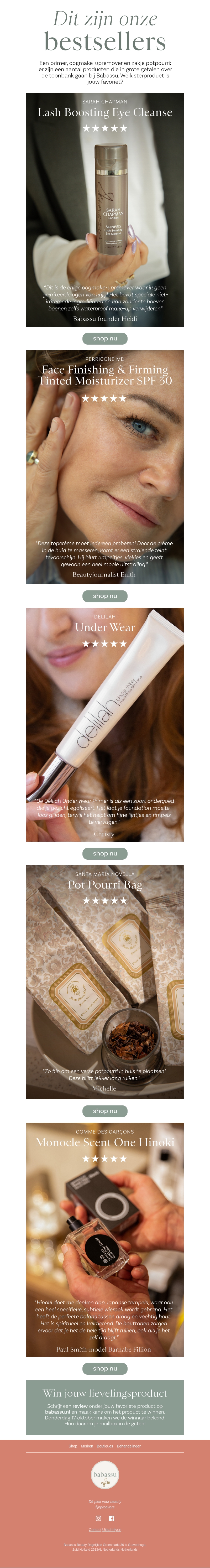Visit Babassu's Instagram page

(x=99, y=1518)
